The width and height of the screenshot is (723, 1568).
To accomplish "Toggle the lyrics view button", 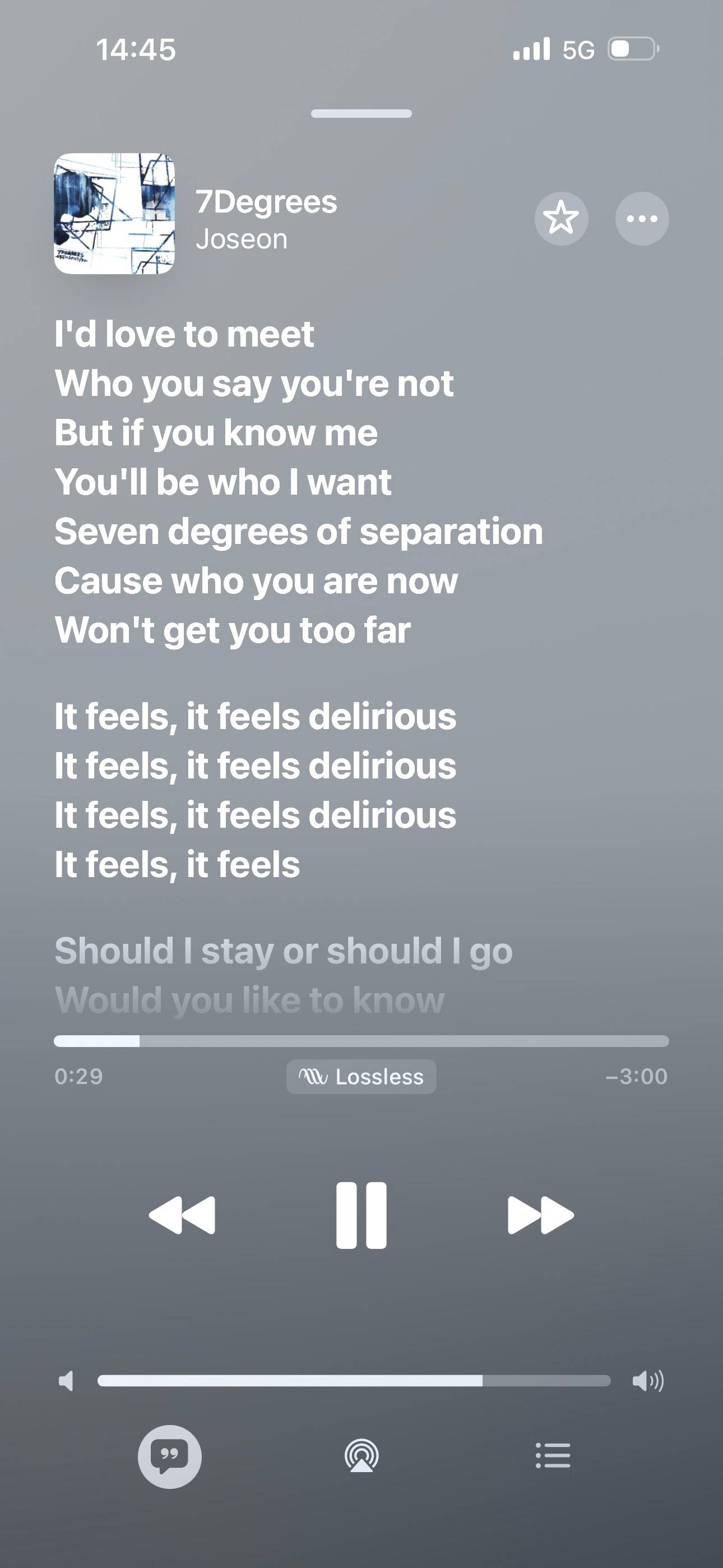I will coord(170,1456).
